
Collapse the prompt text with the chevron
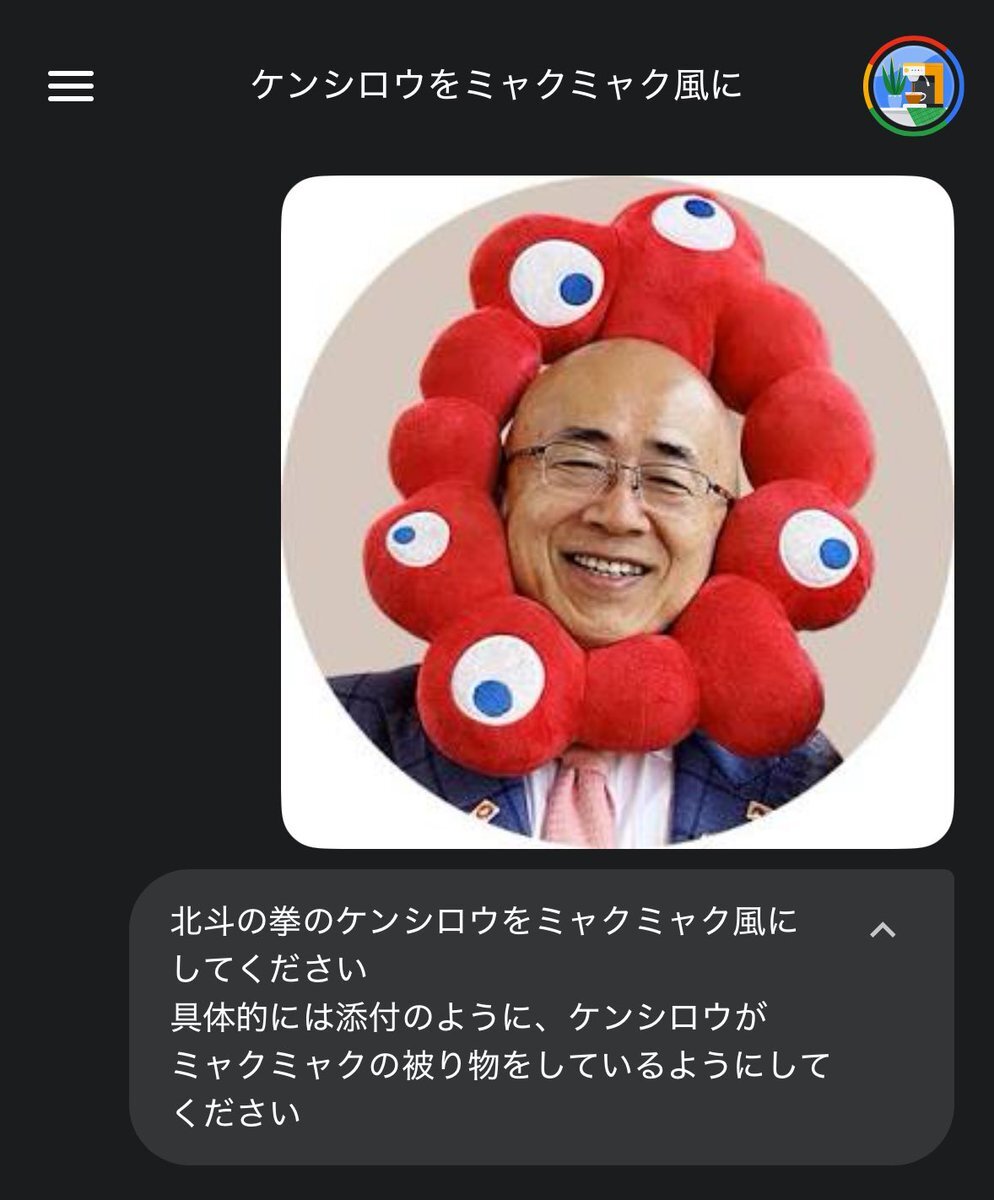[882, 930]
